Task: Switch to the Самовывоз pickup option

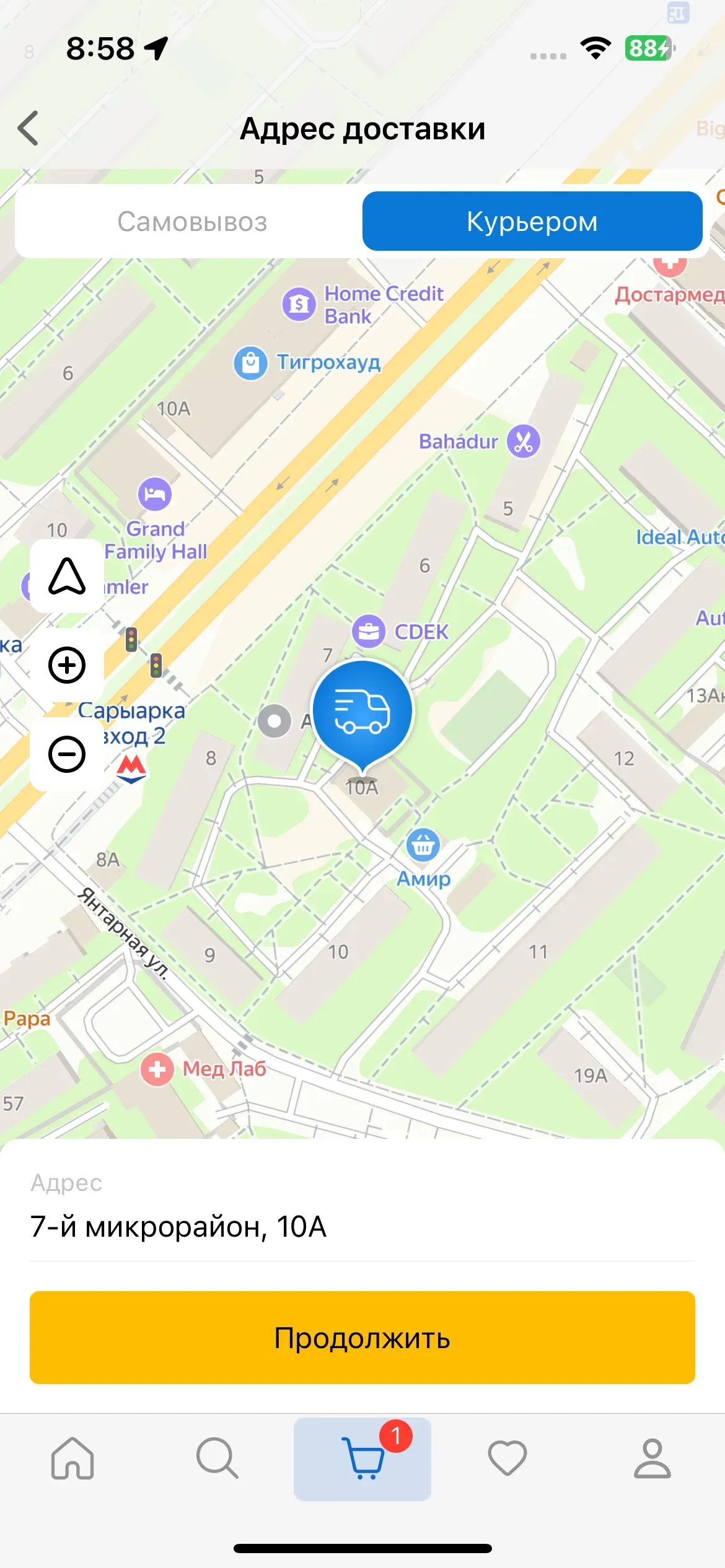Action: point(192,222)
